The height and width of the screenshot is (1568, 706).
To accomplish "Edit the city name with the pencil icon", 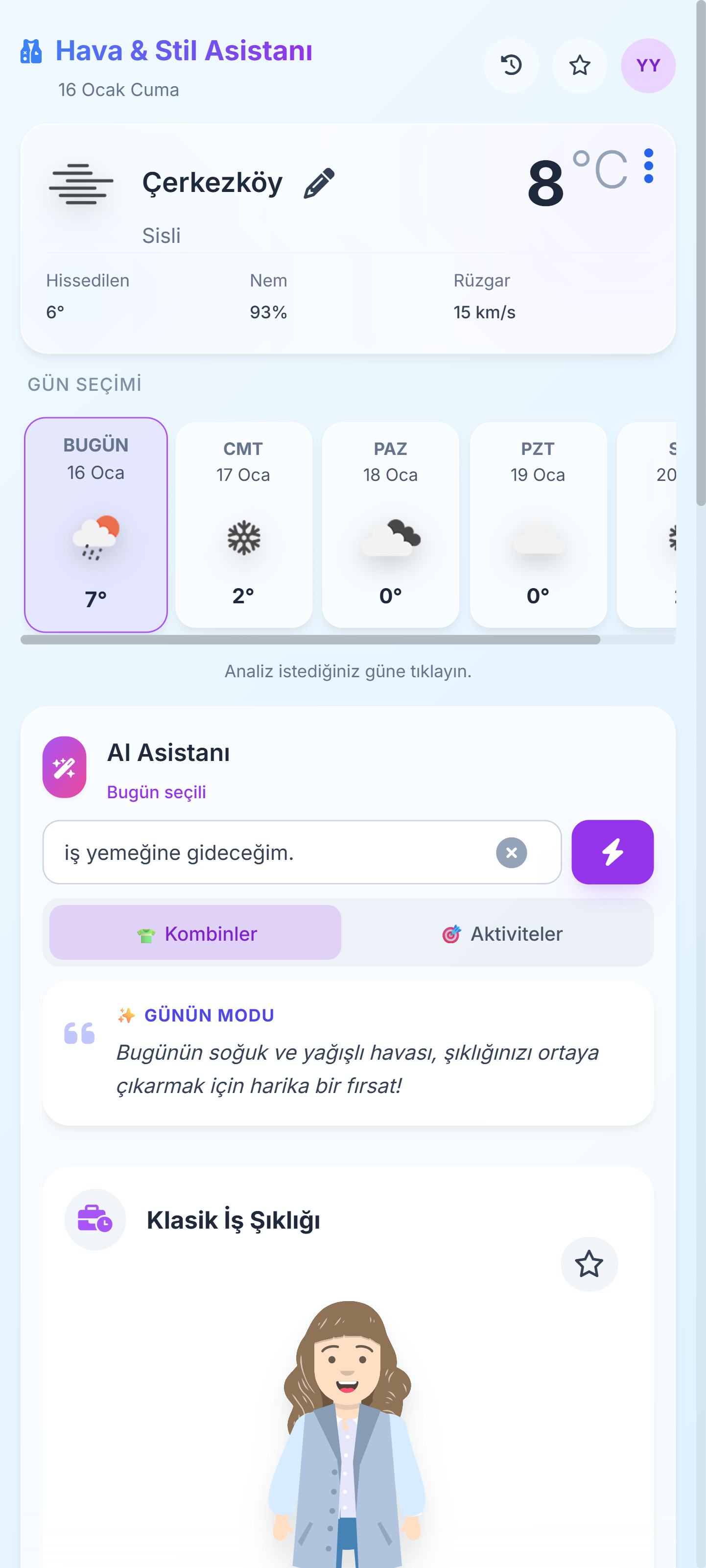I will tap(321, 181).
